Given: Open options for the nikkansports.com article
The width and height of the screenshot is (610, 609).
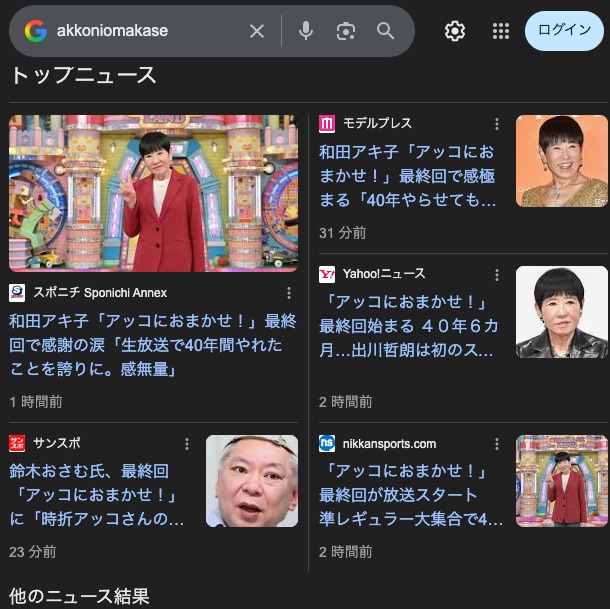Looking at the screenshot, I should (496, 443).
